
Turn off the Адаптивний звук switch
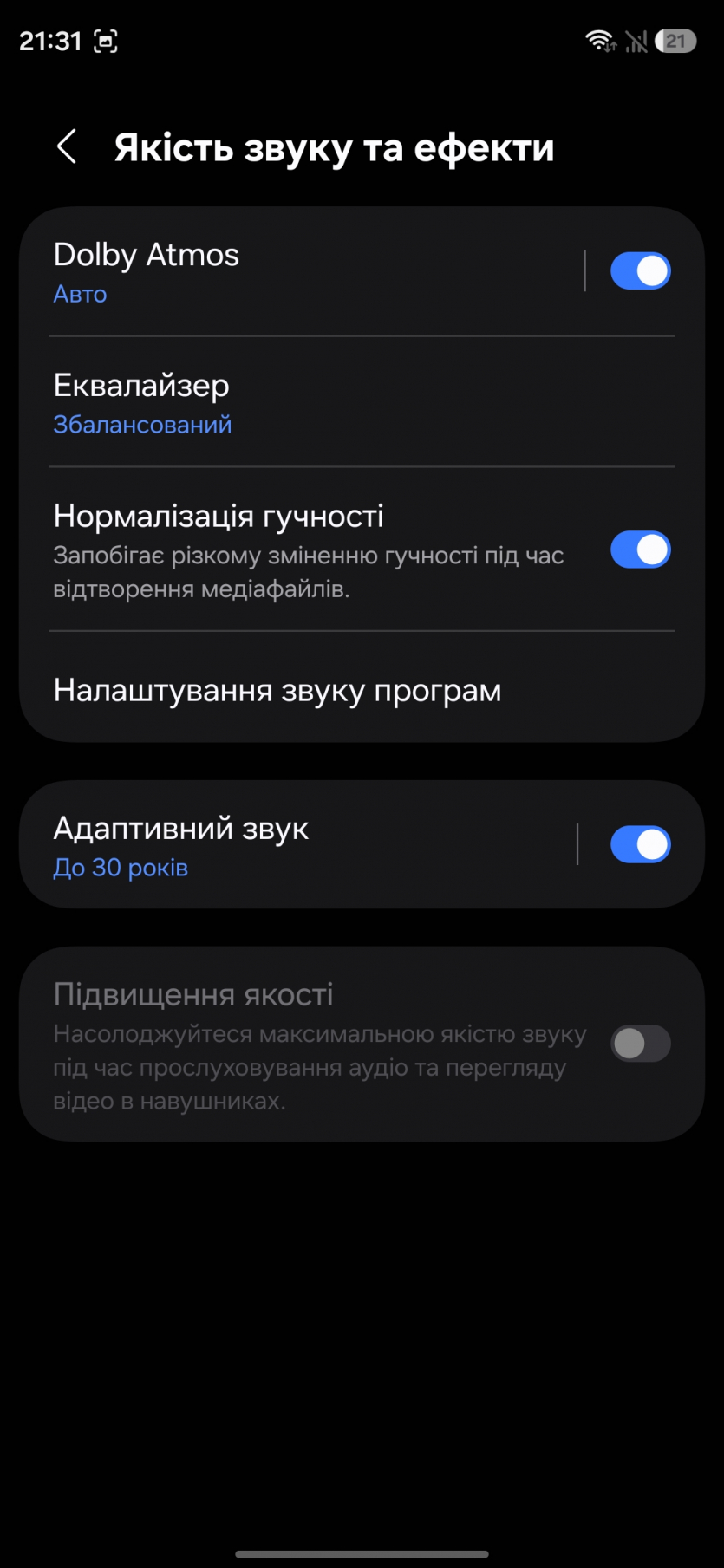coord(640,845)
